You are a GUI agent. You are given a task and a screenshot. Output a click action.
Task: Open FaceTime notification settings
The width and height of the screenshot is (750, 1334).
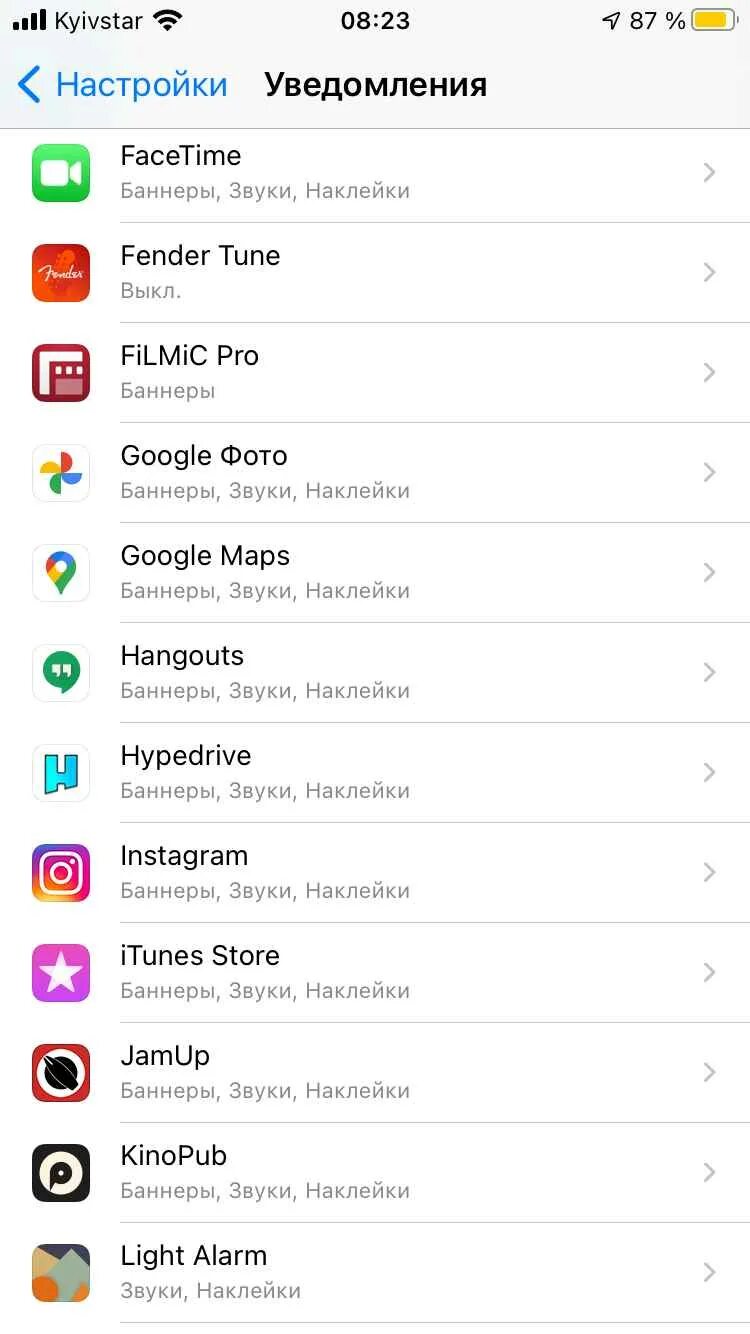(x=375, y=172)
